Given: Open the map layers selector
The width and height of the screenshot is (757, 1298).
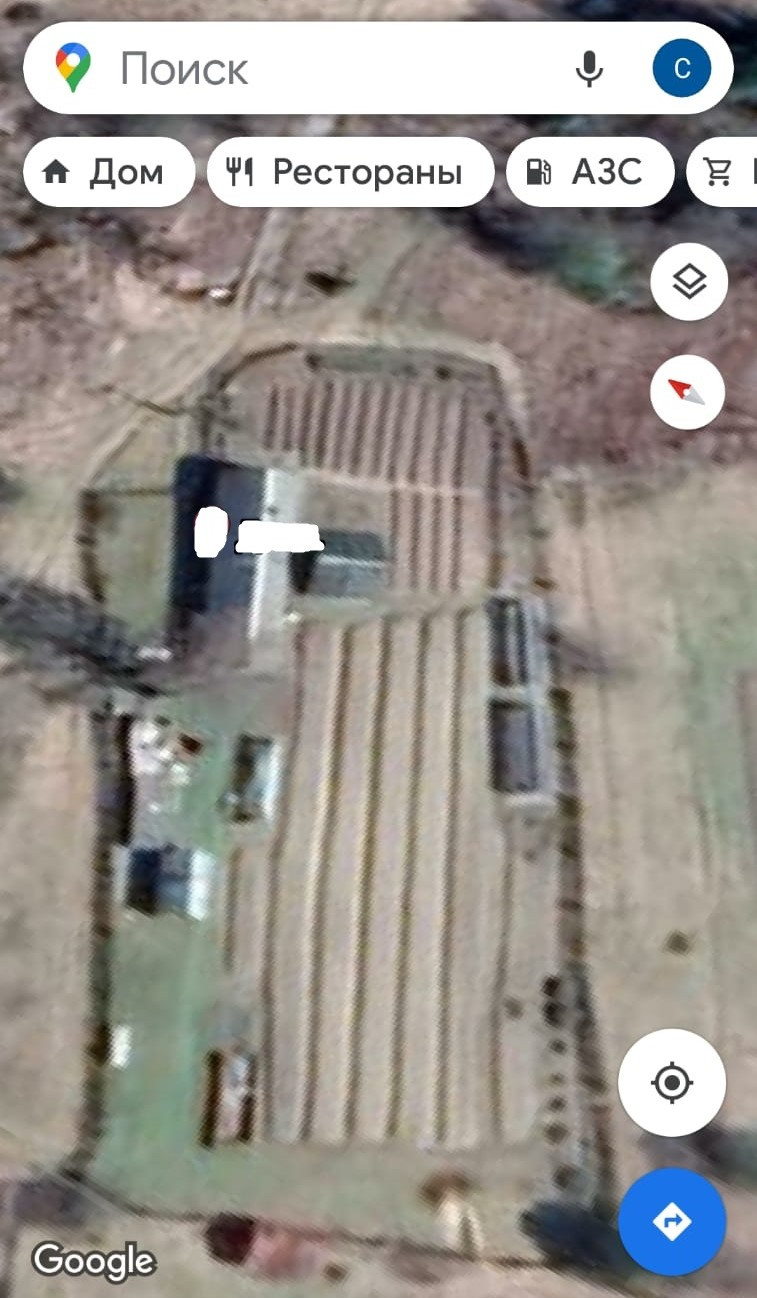Looking at the screenshot, I should tap(689, 282).
